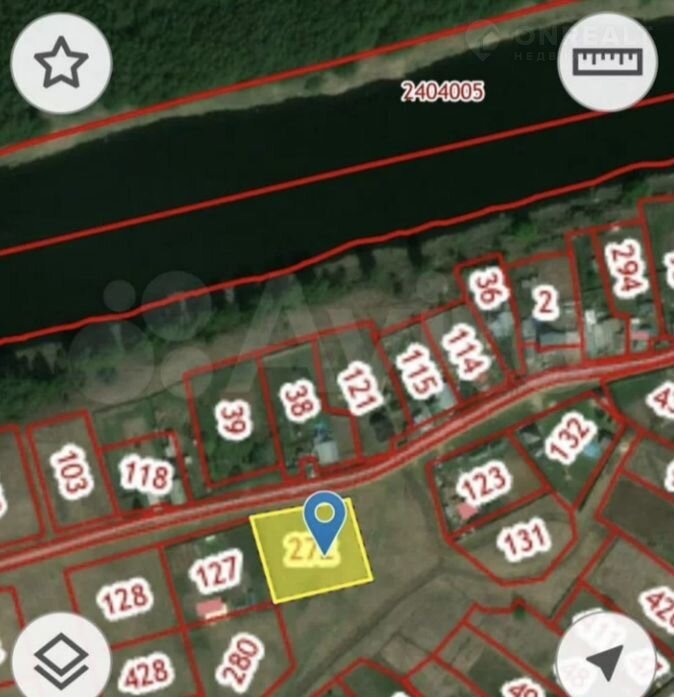Open the ruler measurement tool
This screenshot has width=674, height=697.
(x=608, y=62)
